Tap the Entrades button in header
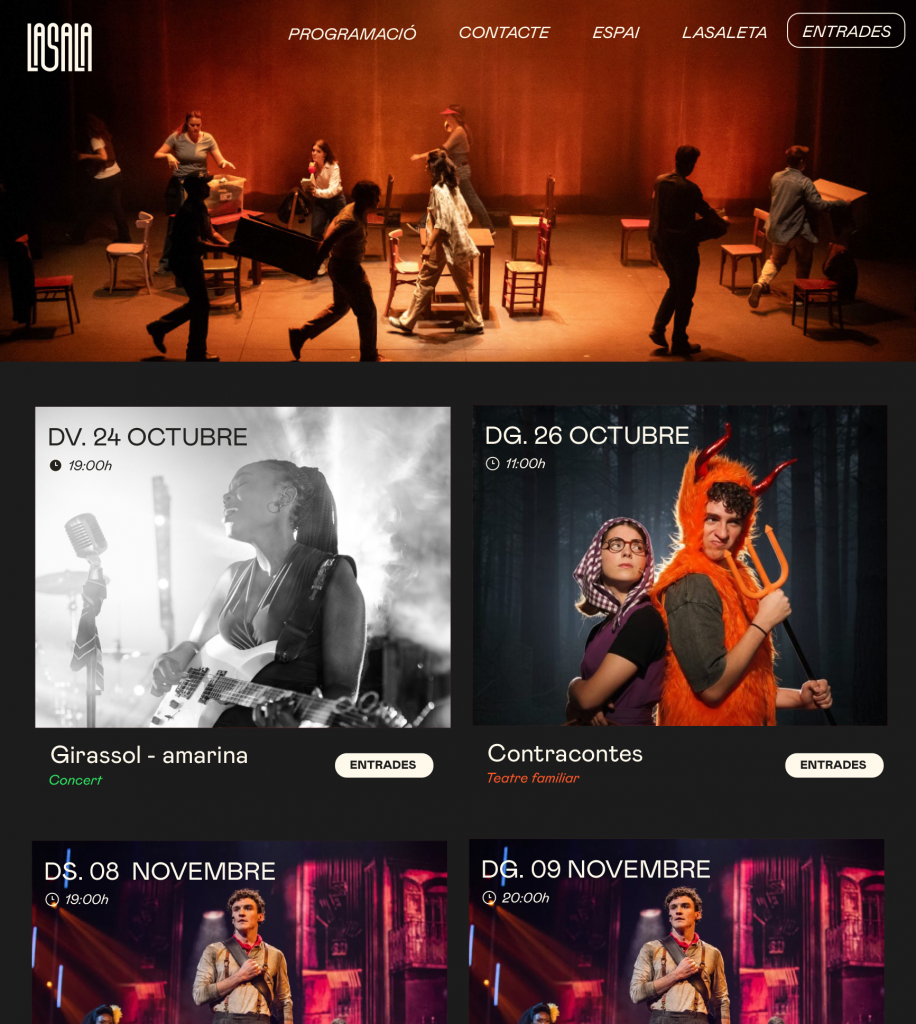Screen dimensions: 916x1024 [846, 31]
